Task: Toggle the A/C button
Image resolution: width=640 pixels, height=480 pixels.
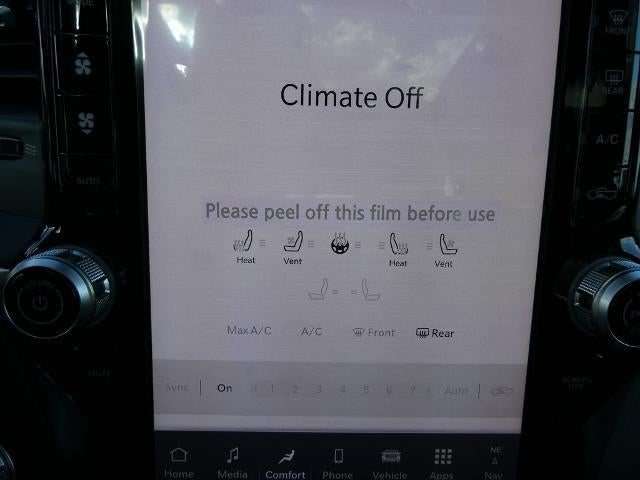Action: click(312, 331)
